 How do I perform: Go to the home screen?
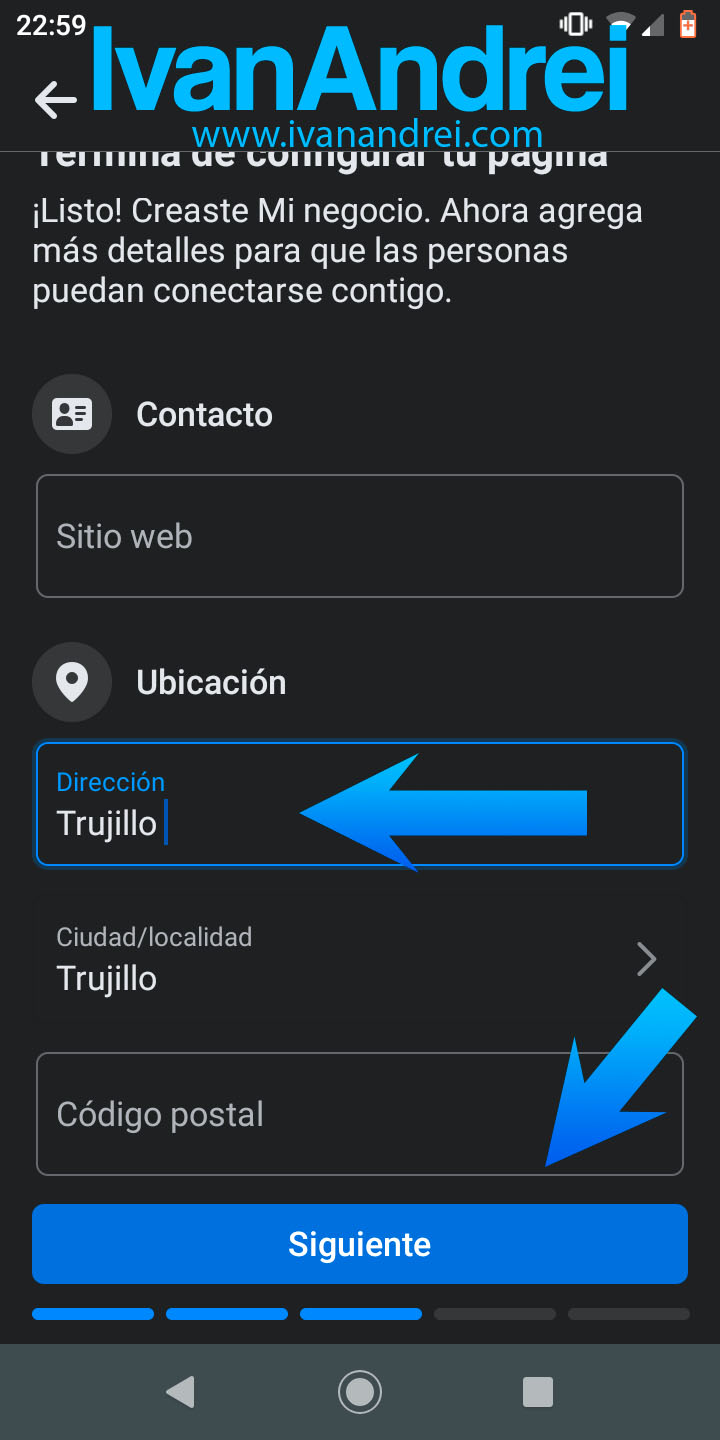click(x=360, y=1392)
